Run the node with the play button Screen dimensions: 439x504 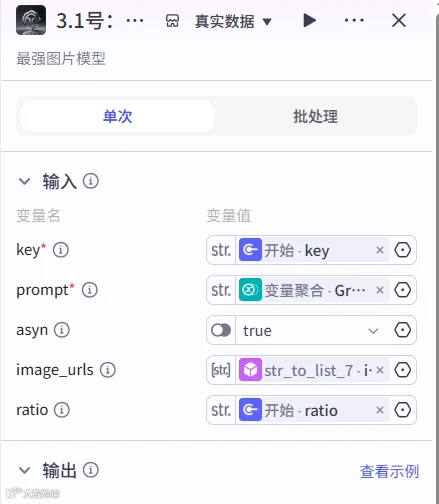coord(309,21)
